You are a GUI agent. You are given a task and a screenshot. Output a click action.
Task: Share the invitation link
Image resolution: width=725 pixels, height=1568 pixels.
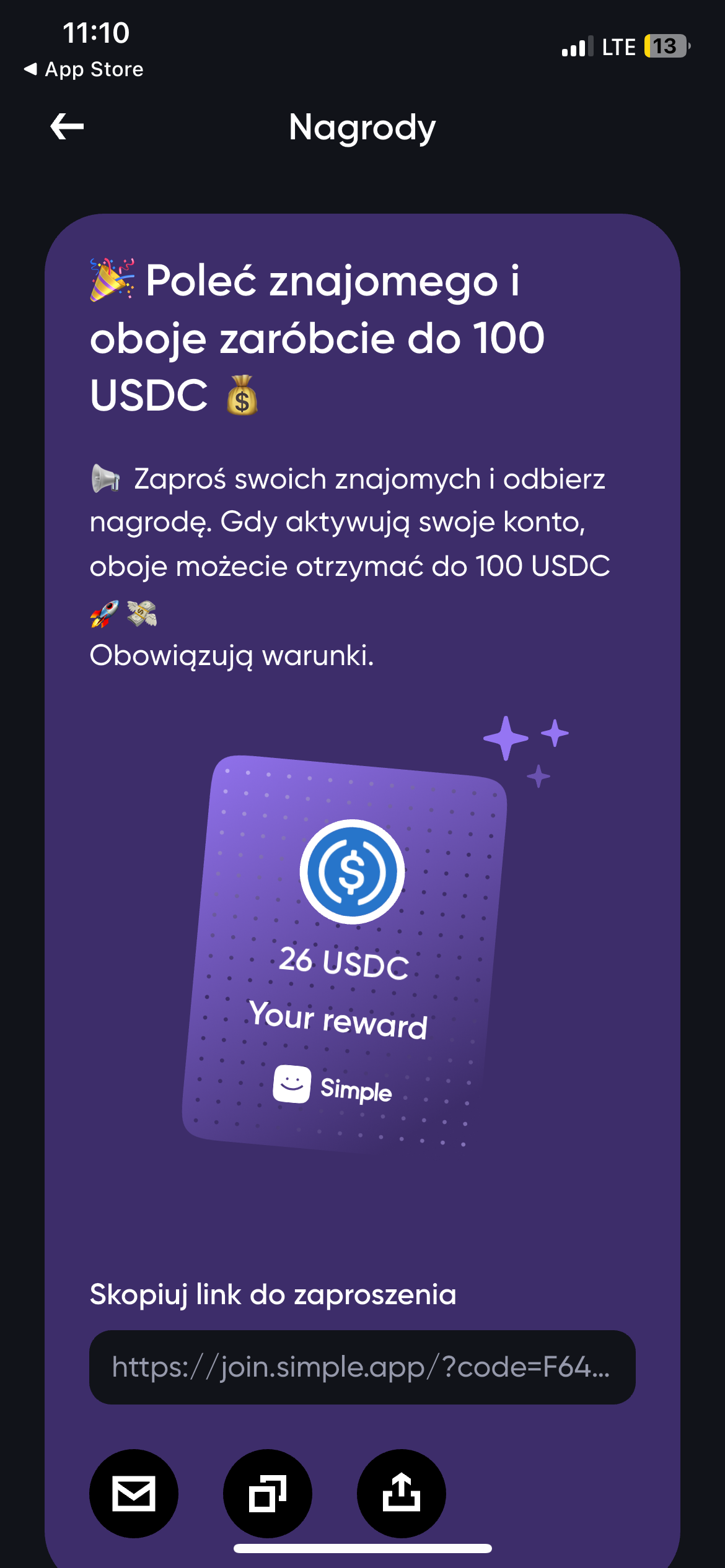tap(402, 1493)
